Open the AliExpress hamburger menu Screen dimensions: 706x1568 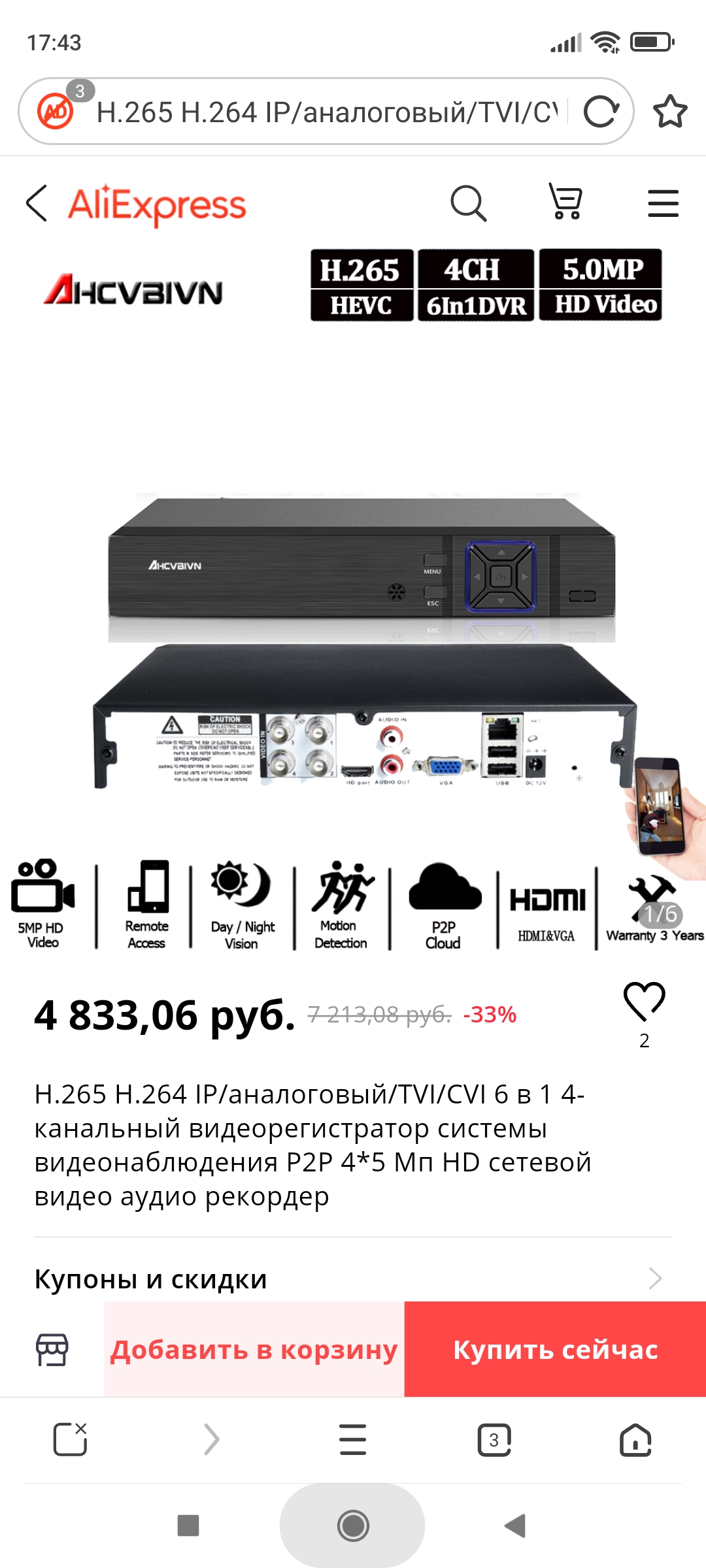663,203
